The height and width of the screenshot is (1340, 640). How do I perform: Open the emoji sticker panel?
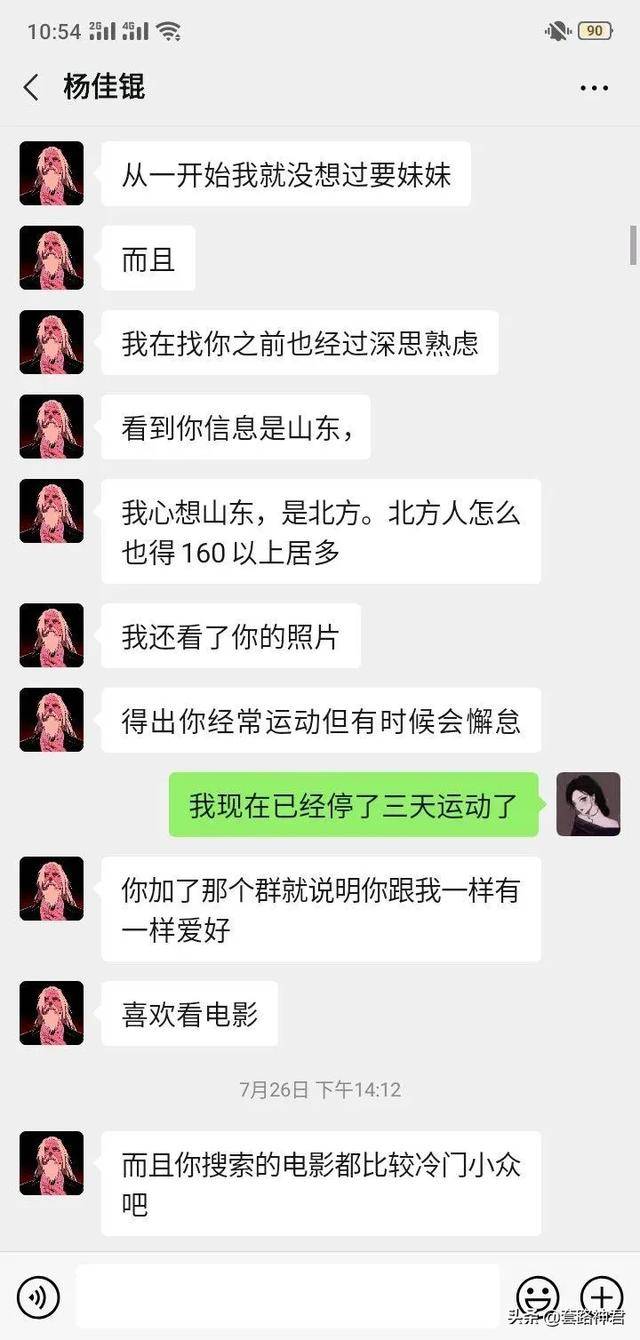coord(537,1297)
